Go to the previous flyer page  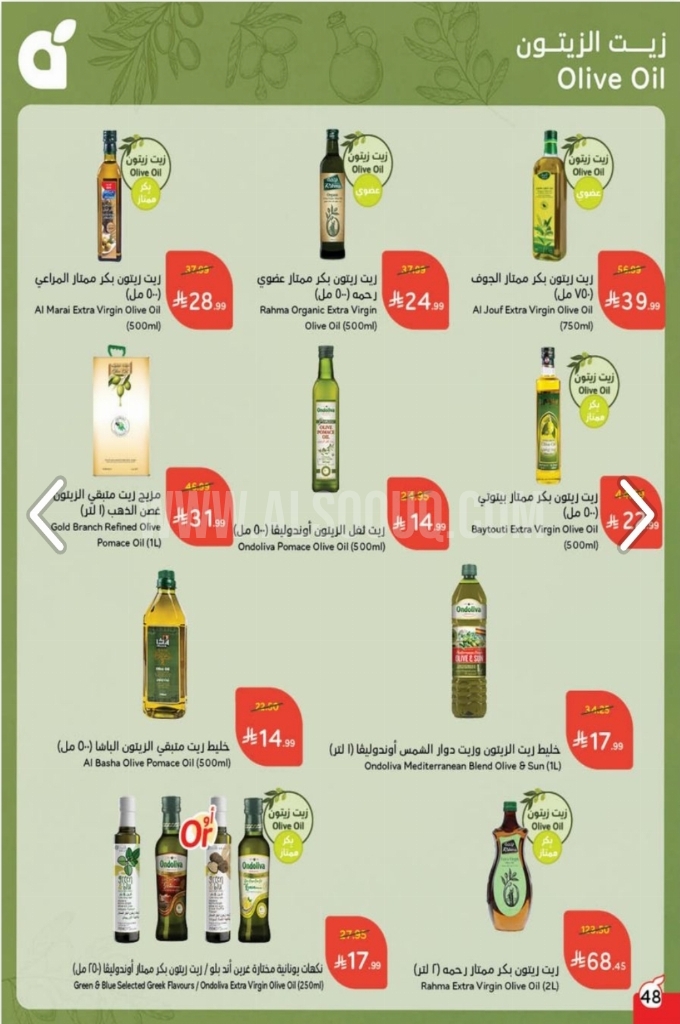pos(46,514)
